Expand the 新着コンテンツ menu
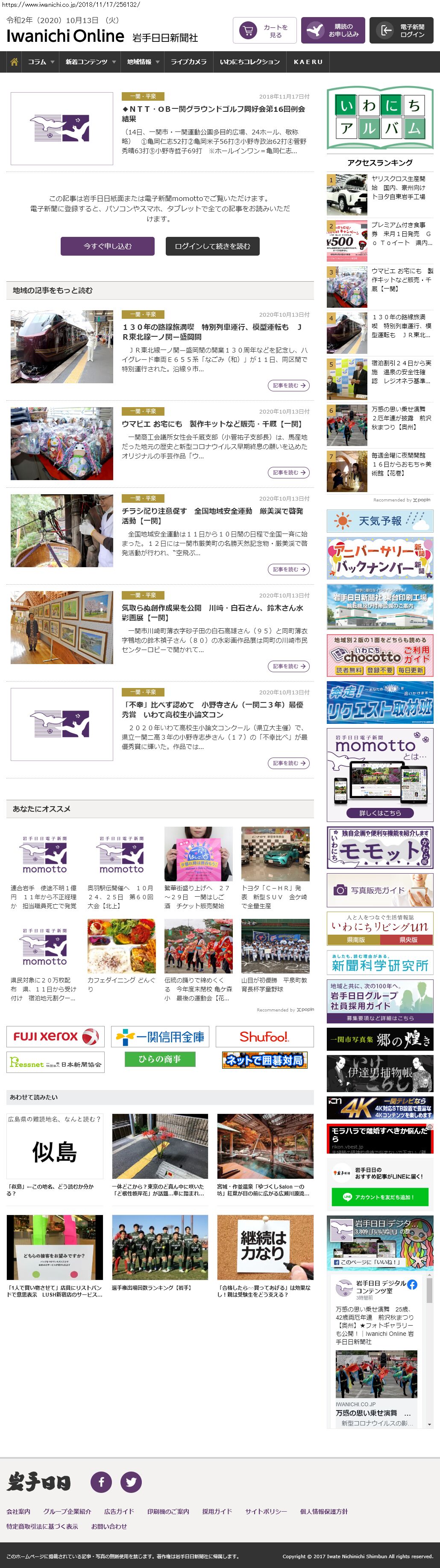 click(90, 62)
